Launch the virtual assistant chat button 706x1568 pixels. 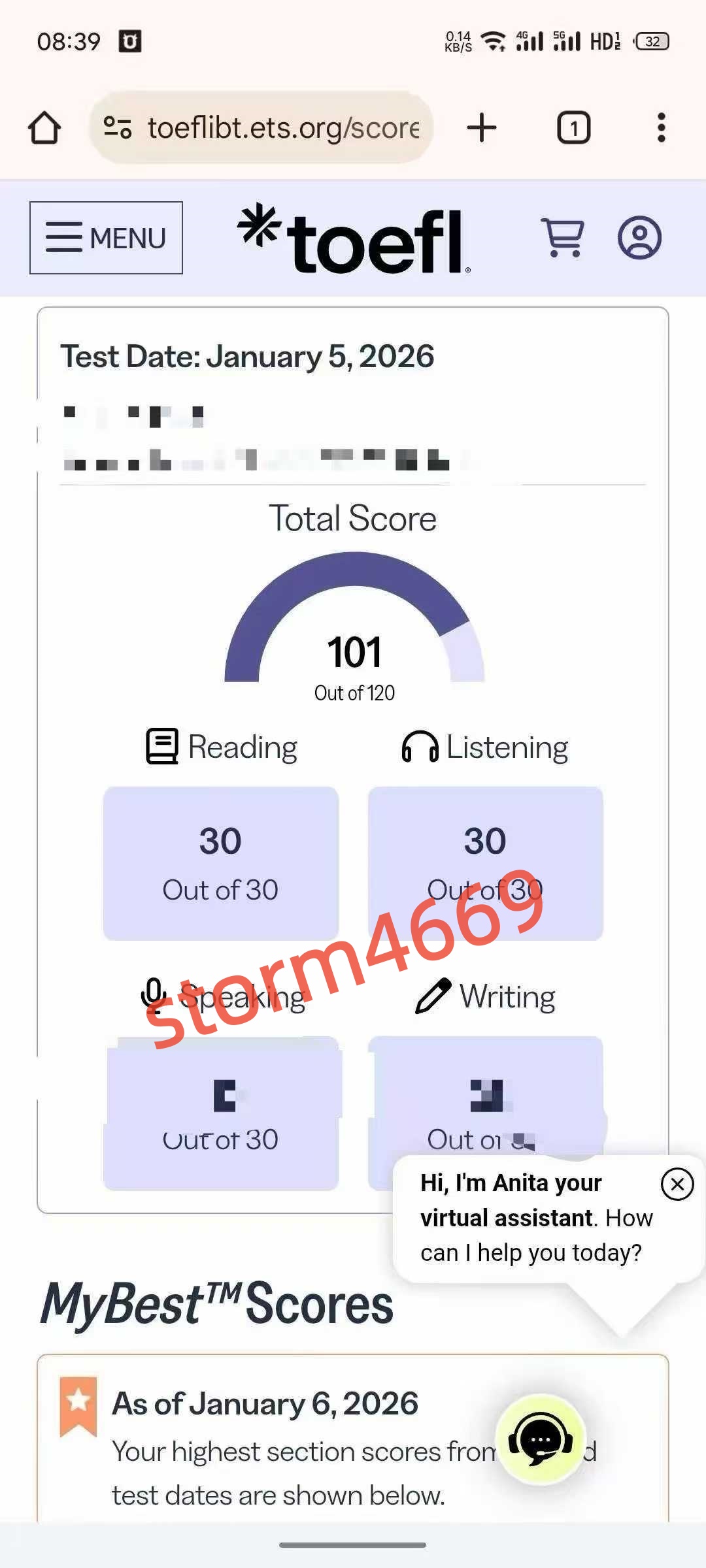[541, 1439]
